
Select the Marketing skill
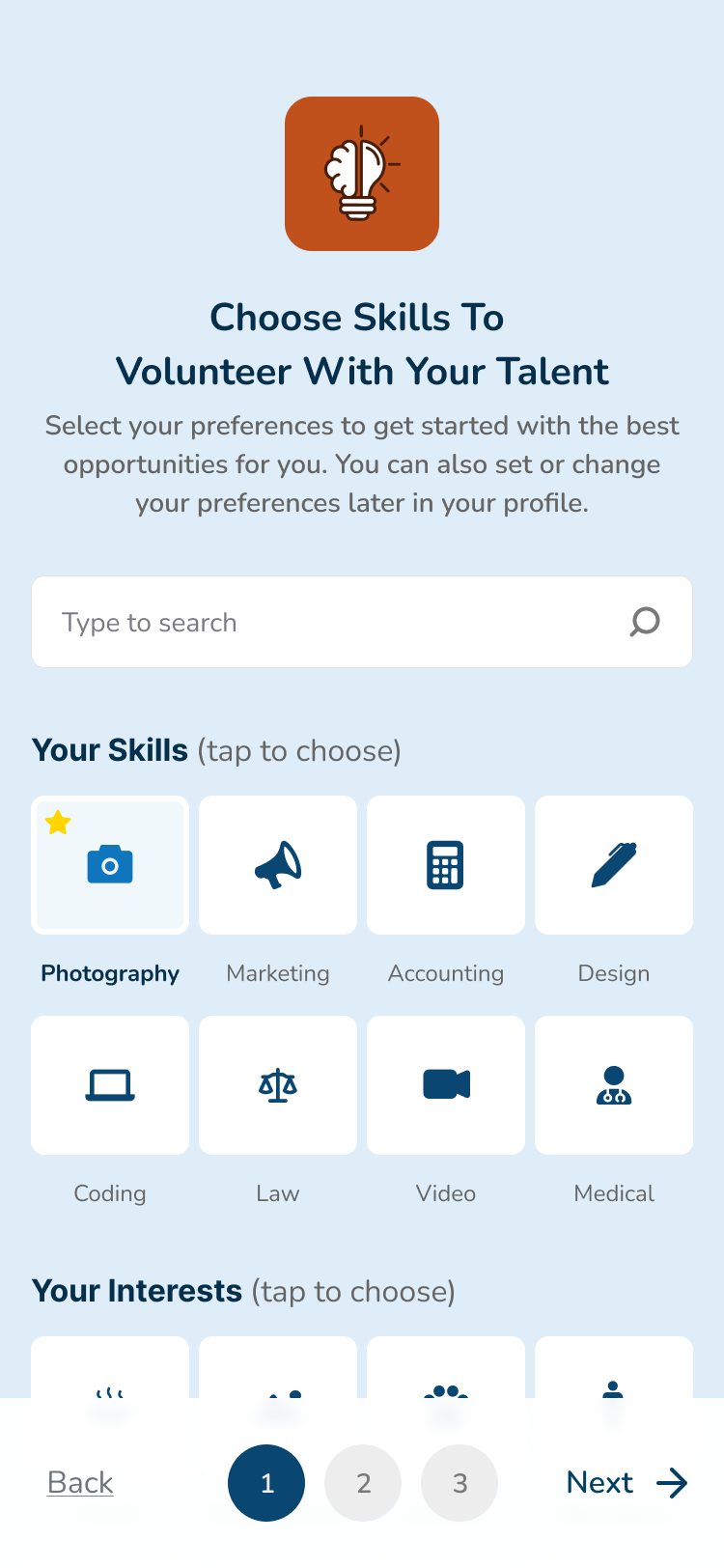[278, 865]
